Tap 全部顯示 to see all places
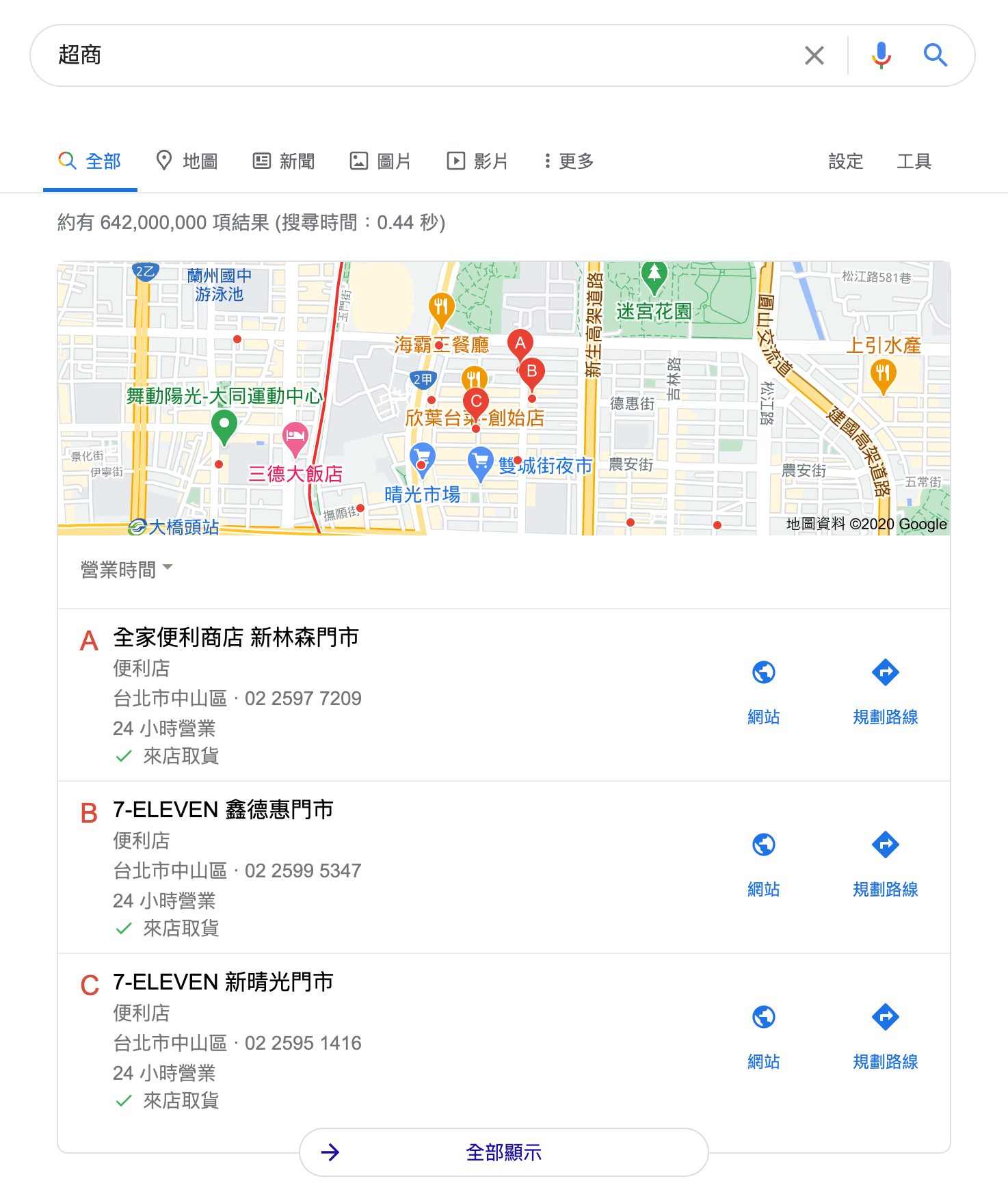Viewport: 1008px width, 1194px height. tap(504, 1152)
